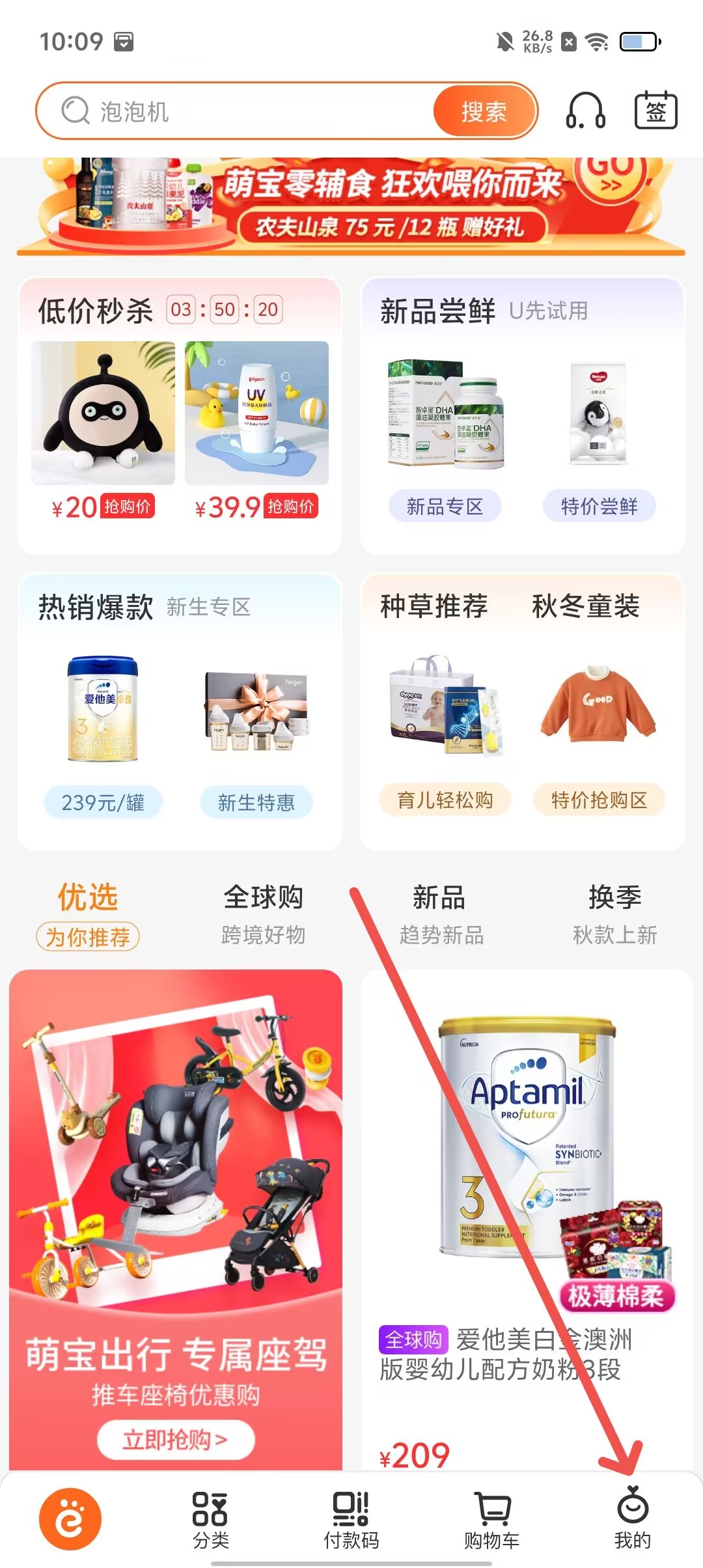Select the 239元/罐 milk powder offer
703x1568 pixels.
[103, 802]
